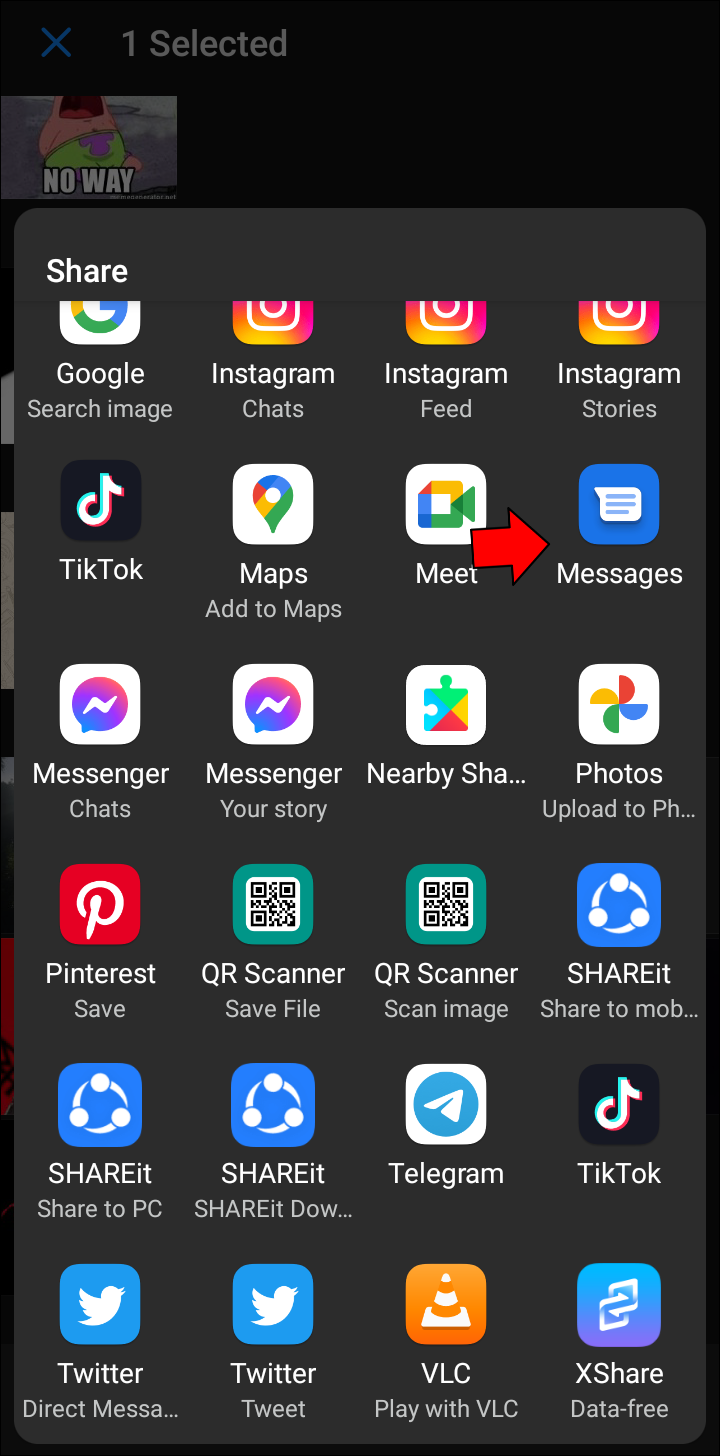Select Maps Add to Maps
This screenshot has width=720, height=1456.
point(273,505)
